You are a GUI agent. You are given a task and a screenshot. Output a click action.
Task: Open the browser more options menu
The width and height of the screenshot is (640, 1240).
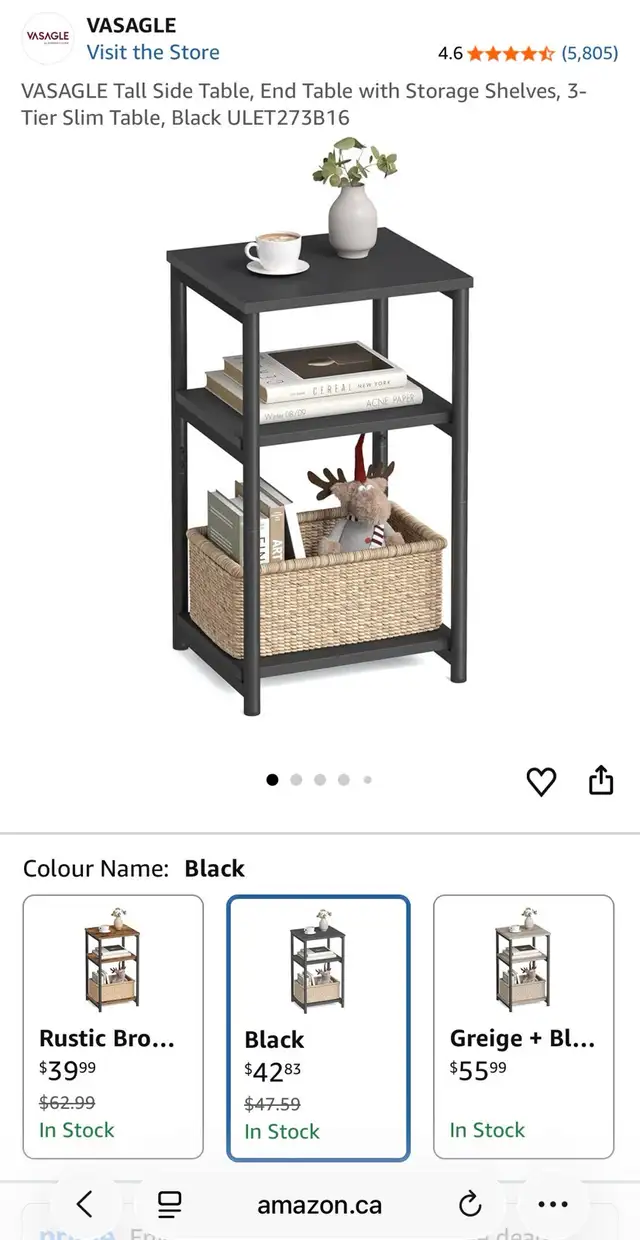[x=553, y=1204]
